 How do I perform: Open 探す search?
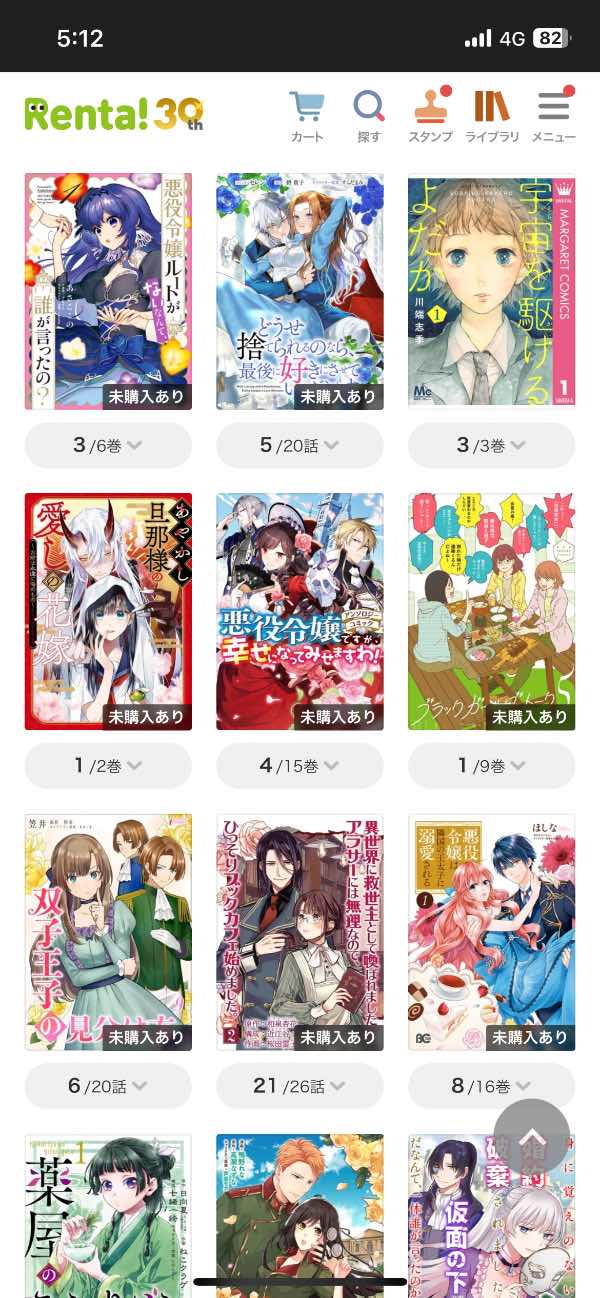pos(369,116)
